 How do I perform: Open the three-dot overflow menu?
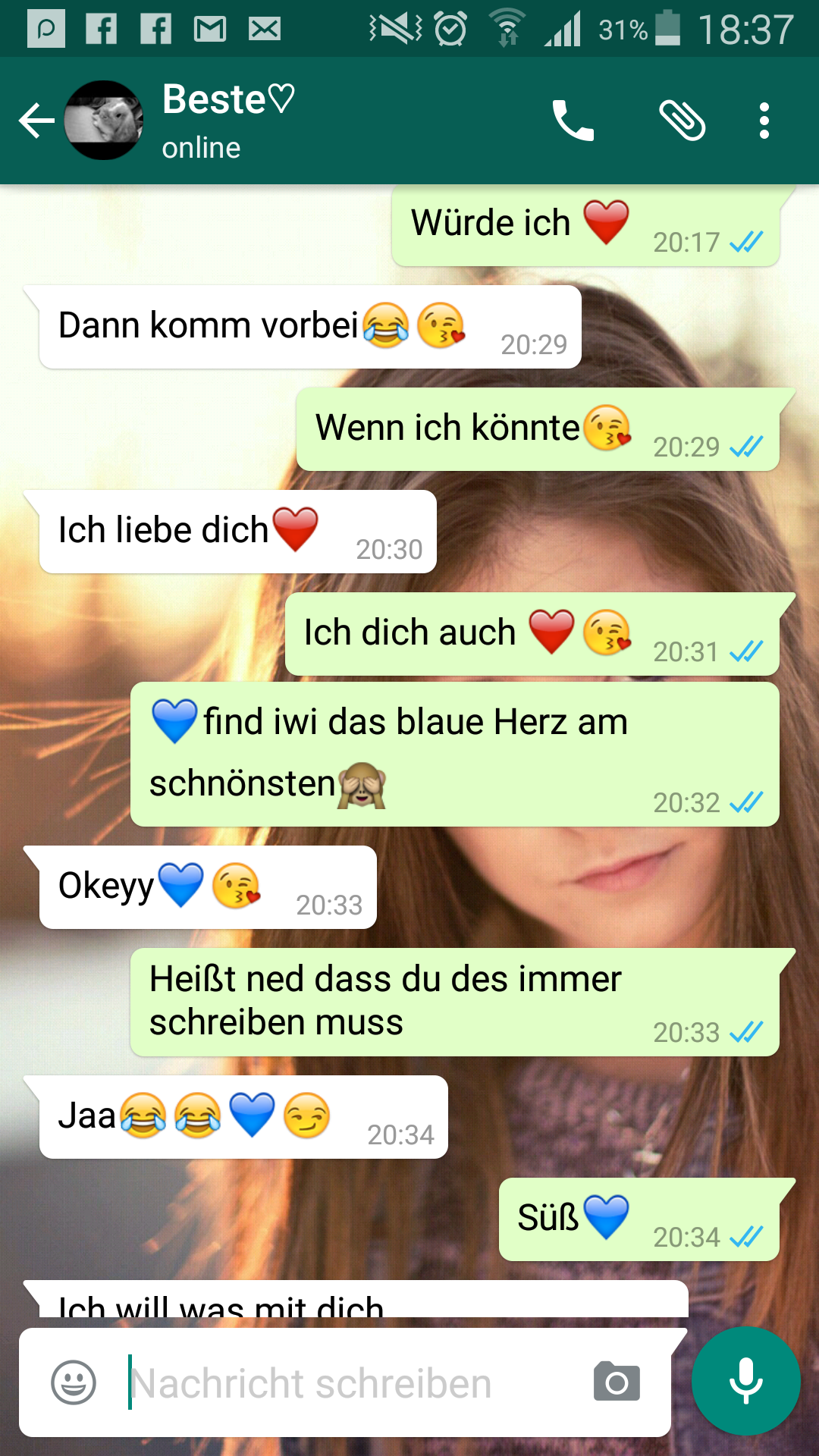point(764,121)
